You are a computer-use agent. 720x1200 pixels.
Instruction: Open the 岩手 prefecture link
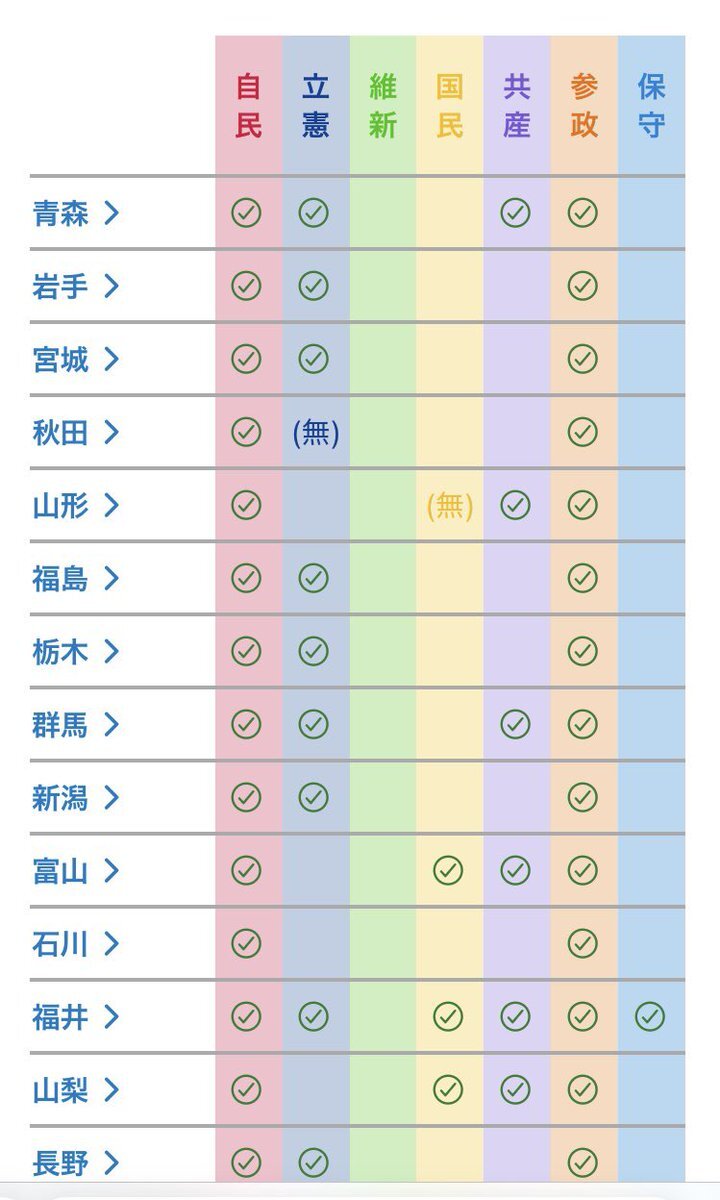click(x=76, y=286)
